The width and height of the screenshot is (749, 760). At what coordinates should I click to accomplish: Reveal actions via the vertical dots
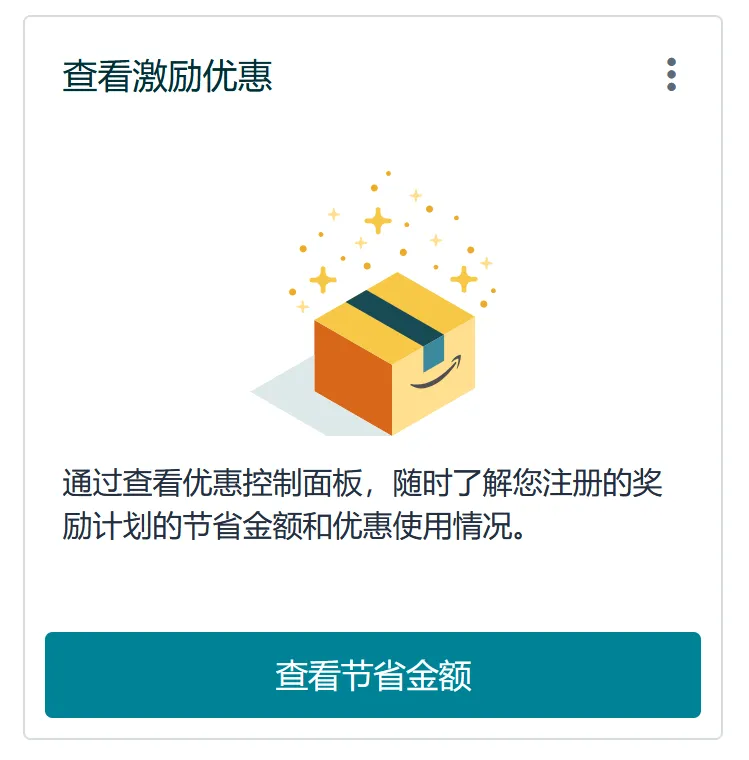tap(671, 73)
